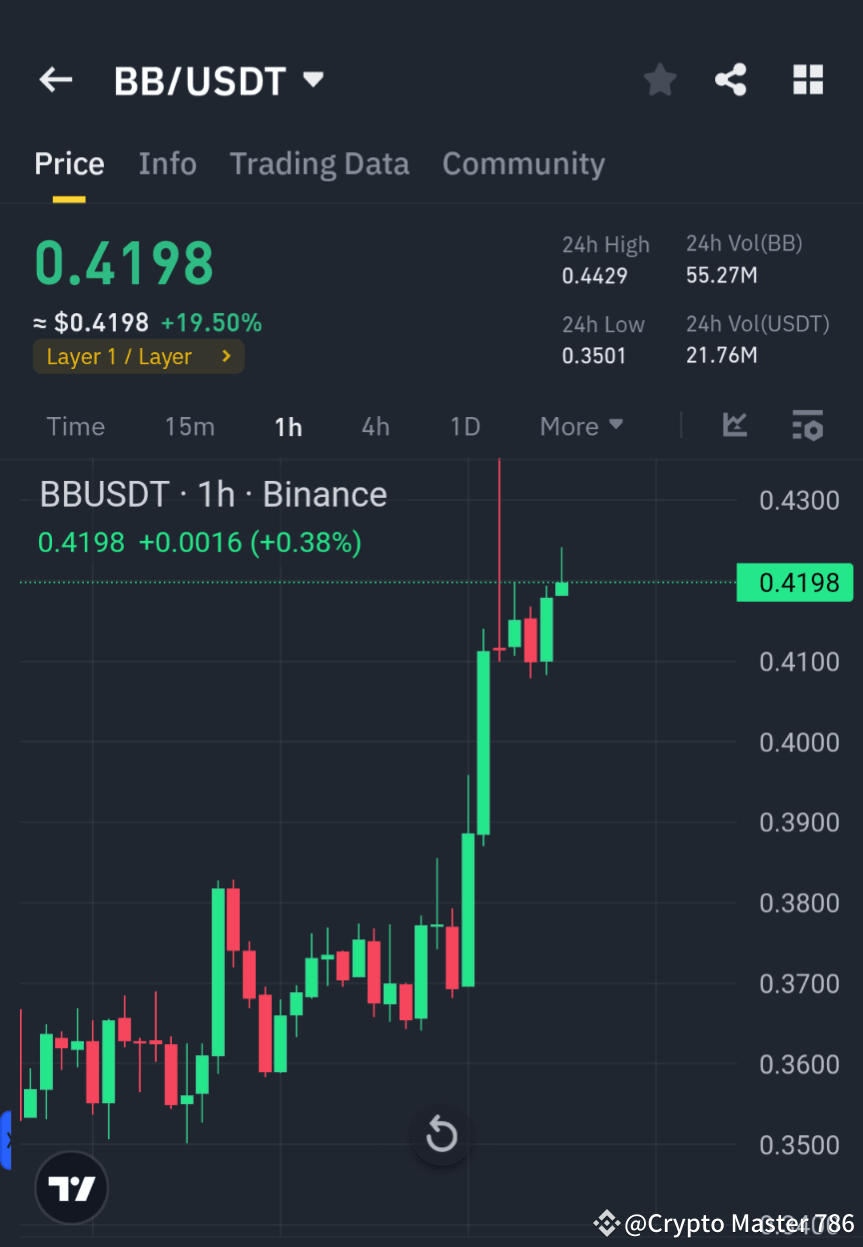Open the share options icon
Screen dimensions: 863x1247
click(x=731, y=80)
